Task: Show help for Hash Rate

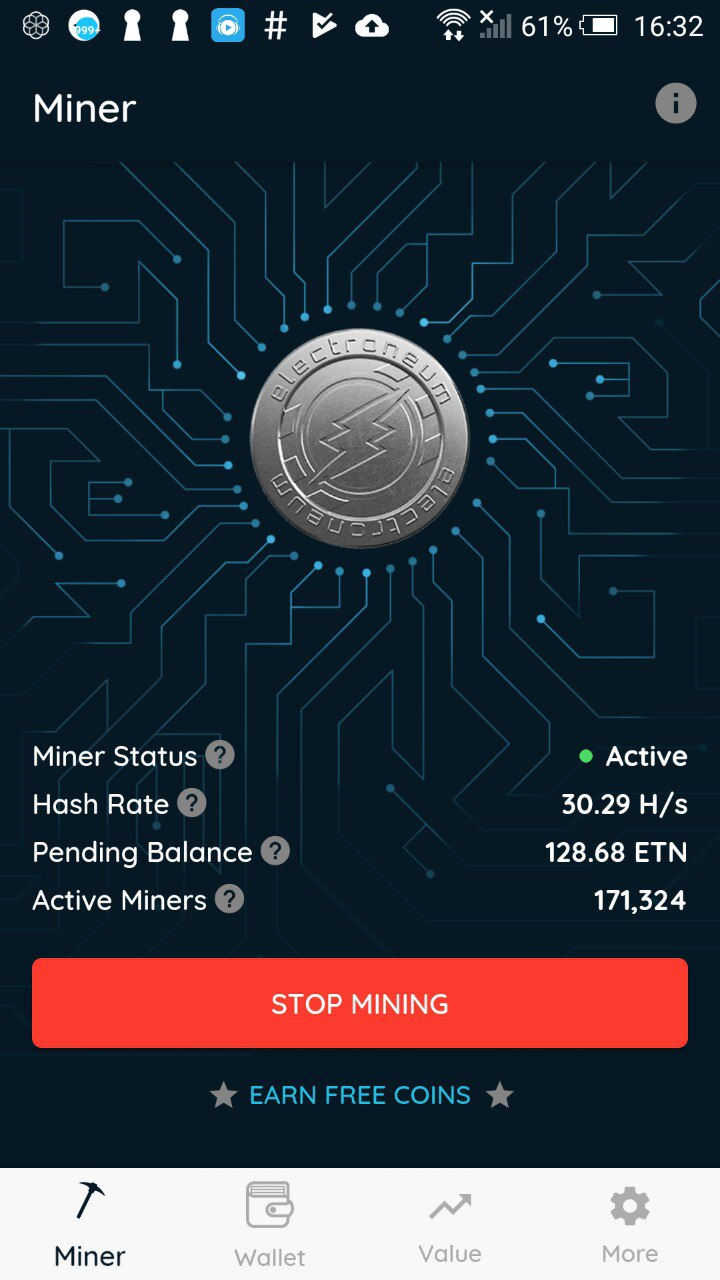Action: (191, 803)
